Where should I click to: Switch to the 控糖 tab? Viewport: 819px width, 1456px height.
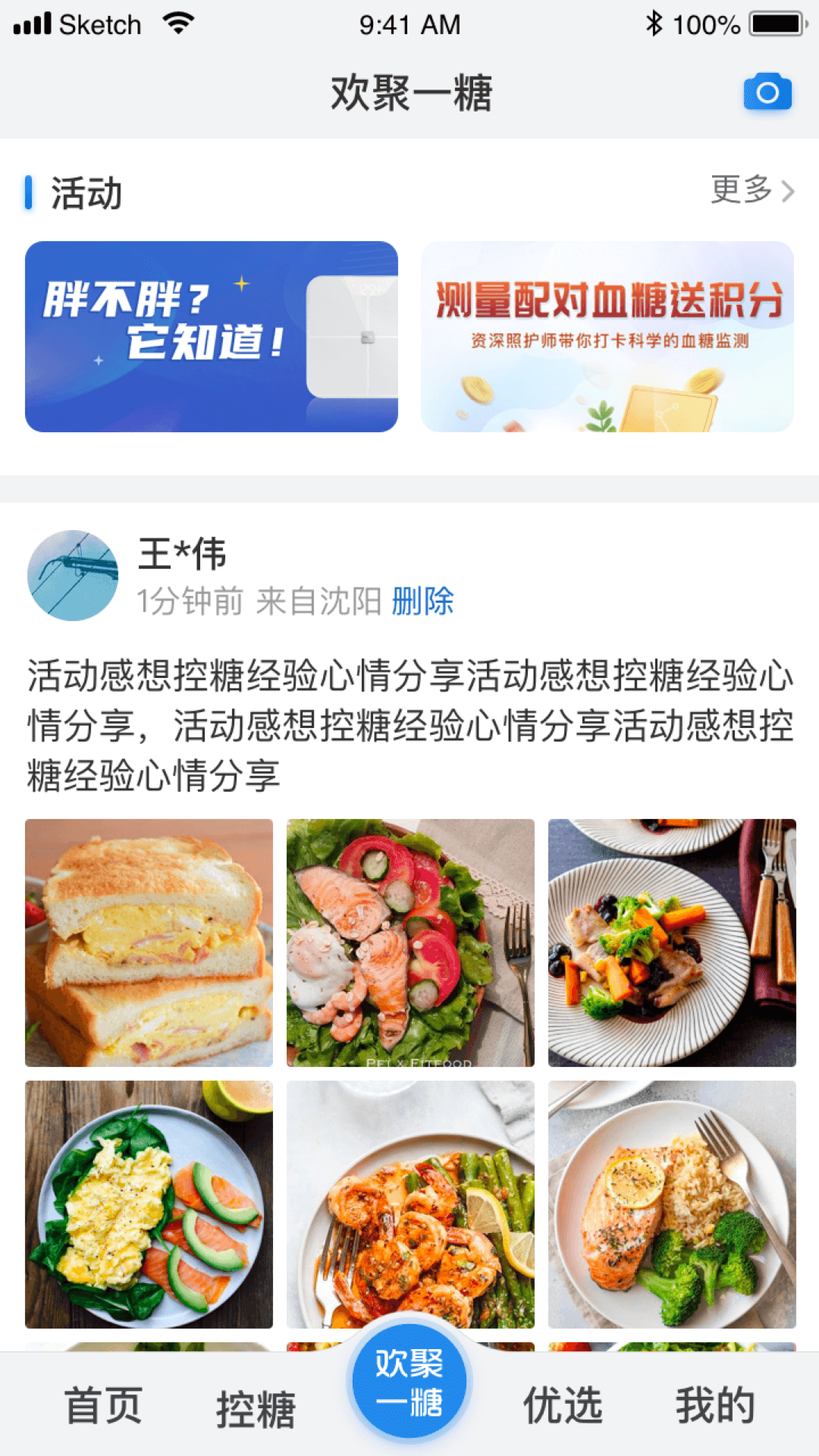[x=256, y=1407]
